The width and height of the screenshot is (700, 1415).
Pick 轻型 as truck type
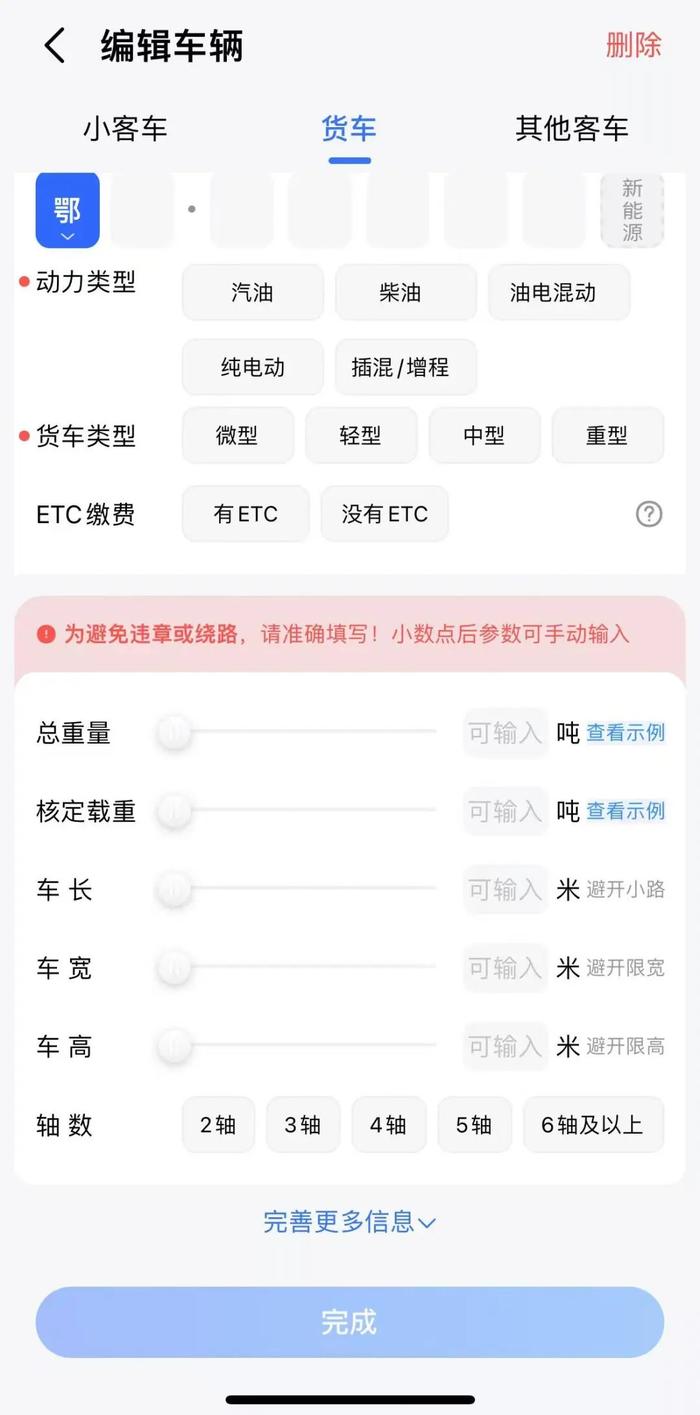(360, 436)
